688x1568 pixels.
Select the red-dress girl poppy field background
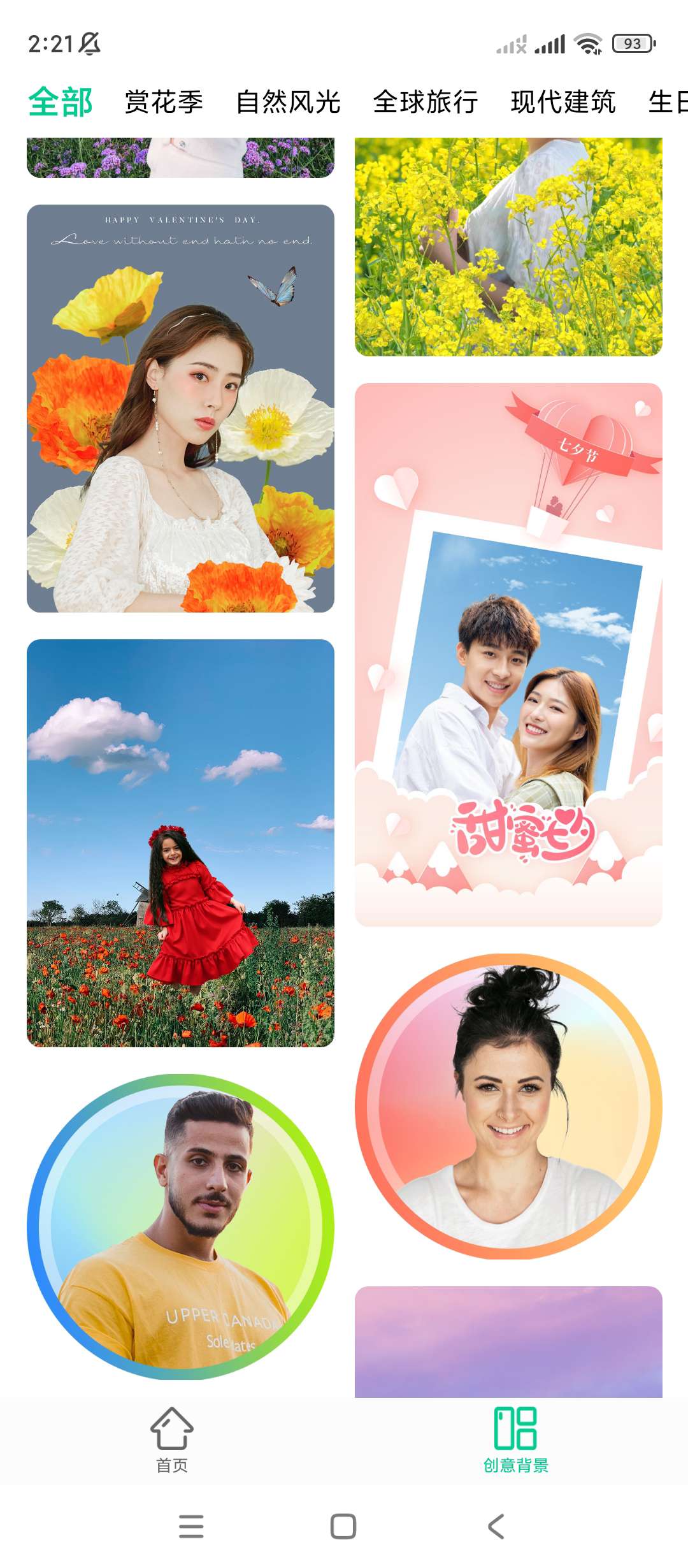pos(180,843)
